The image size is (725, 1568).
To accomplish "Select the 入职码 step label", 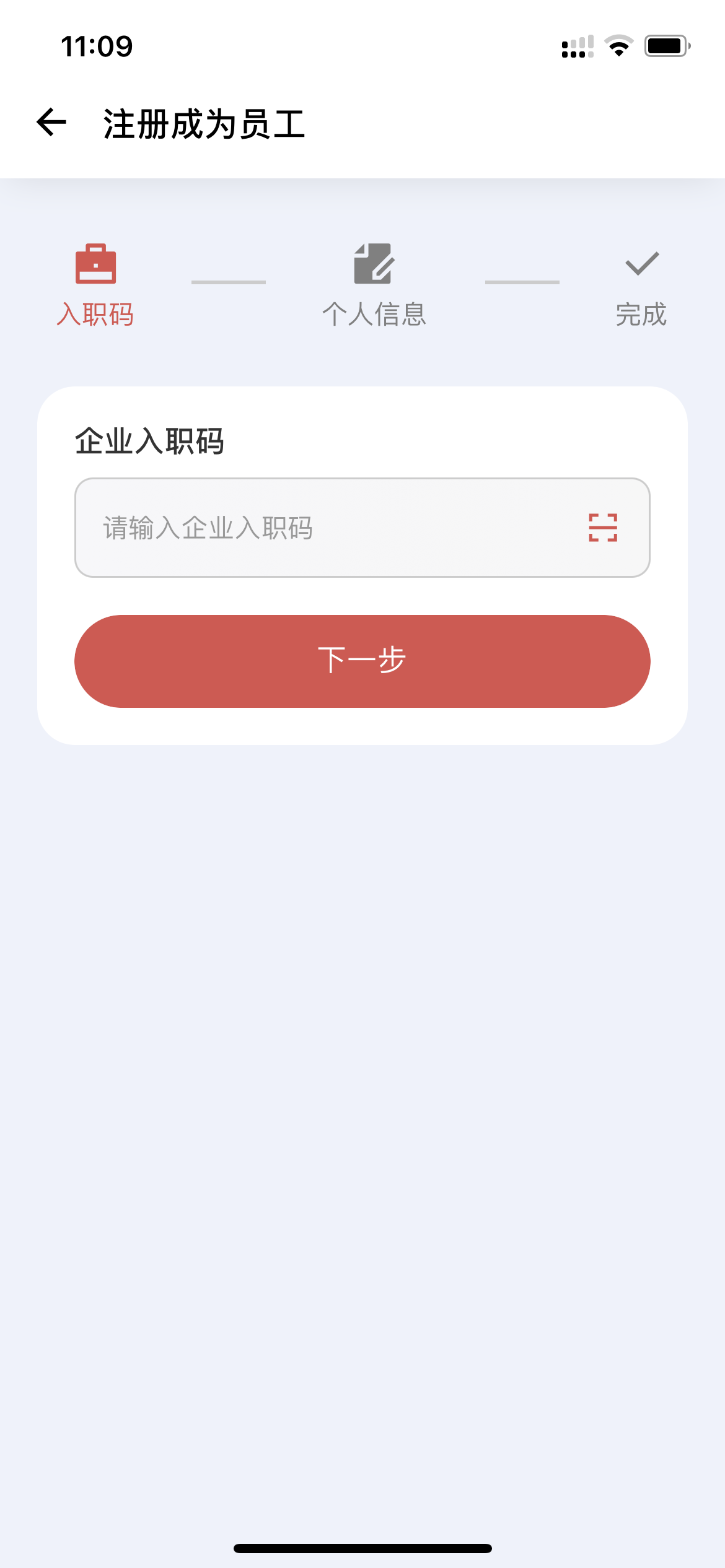I will 96,315.
